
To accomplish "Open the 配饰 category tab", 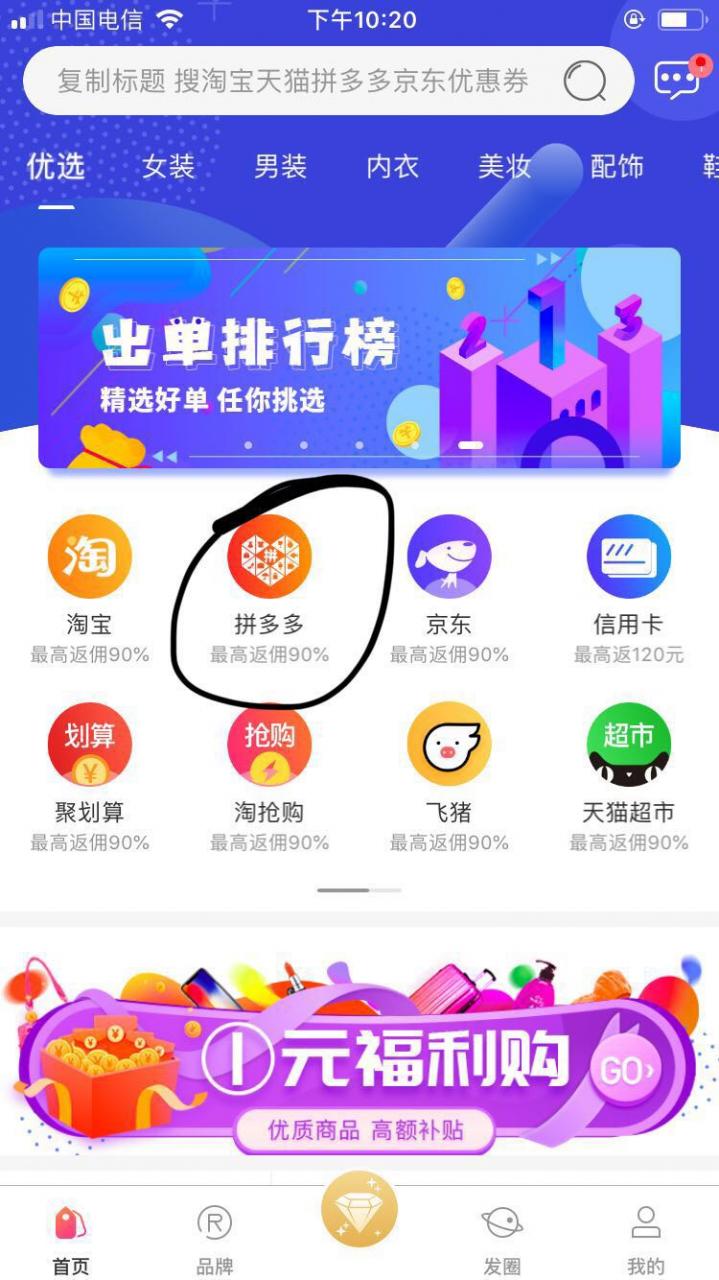I will [x=616, y=166].
